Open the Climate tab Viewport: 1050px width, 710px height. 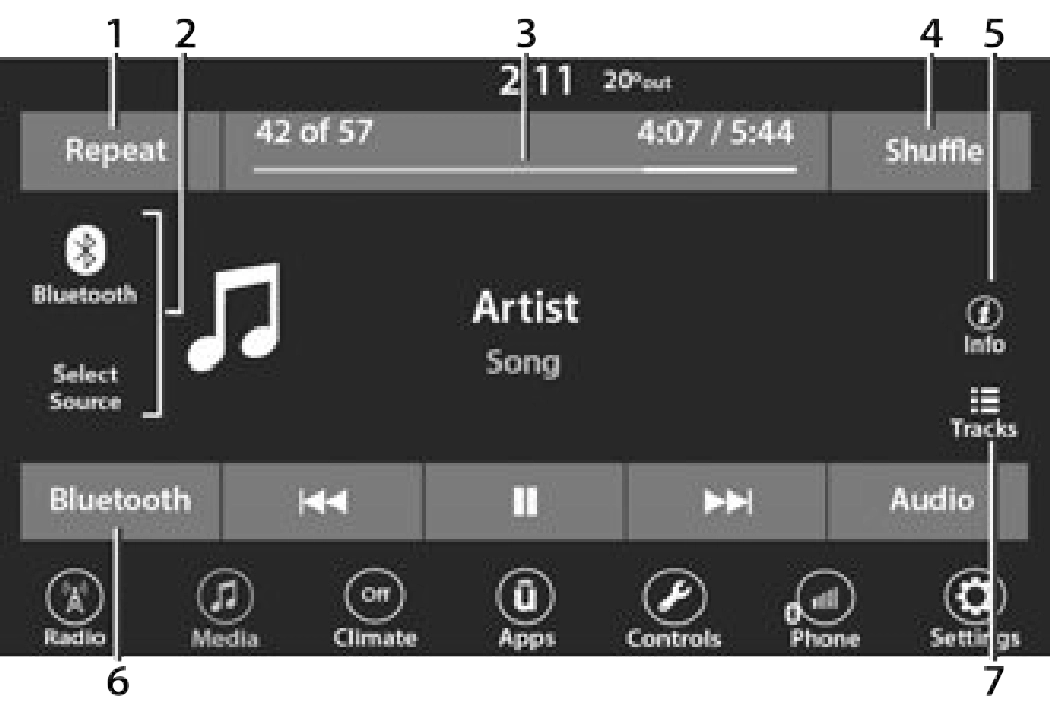375,608
